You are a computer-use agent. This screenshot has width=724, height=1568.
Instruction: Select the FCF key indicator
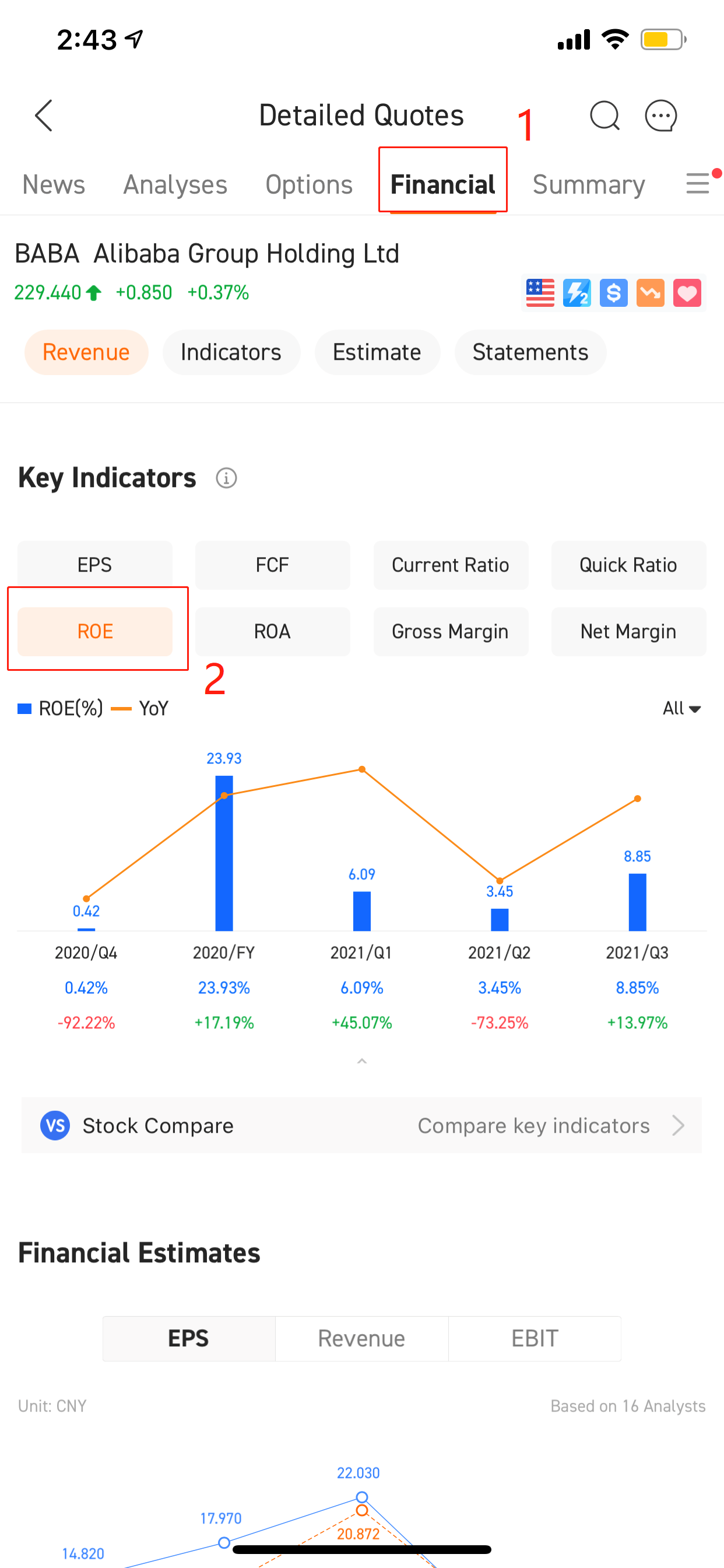point(273,564)
